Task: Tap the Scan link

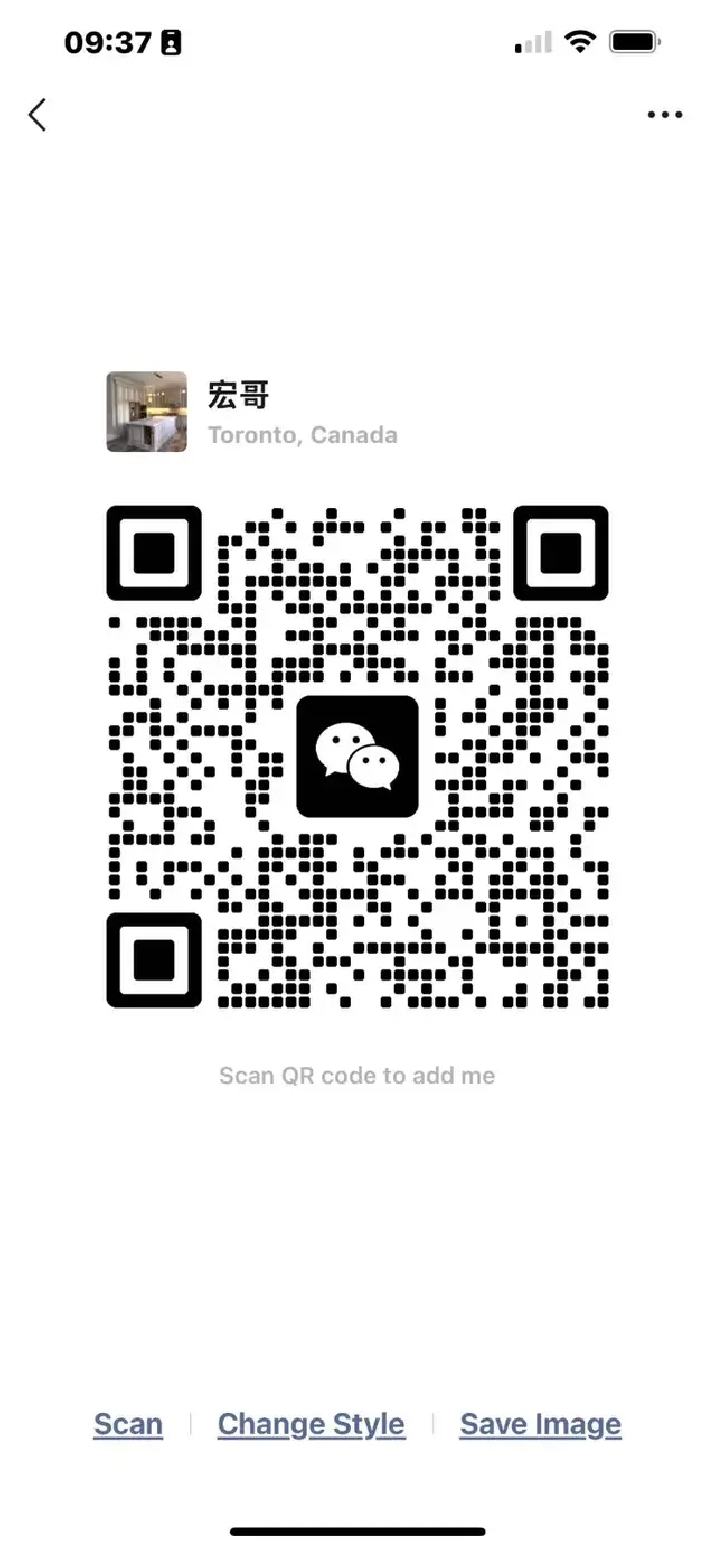Action: click(128, 1424)
